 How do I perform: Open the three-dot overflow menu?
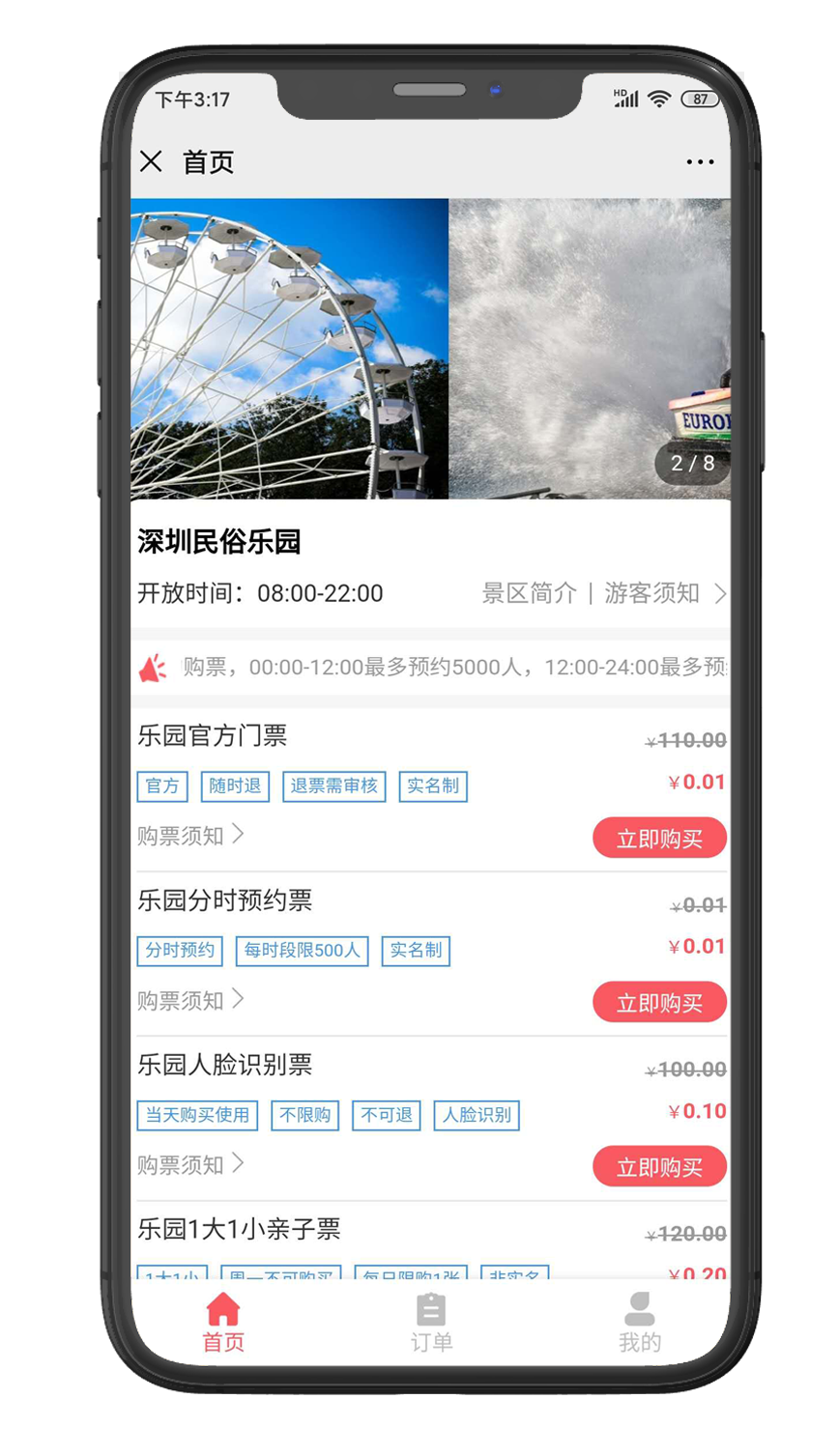[700, 162]
